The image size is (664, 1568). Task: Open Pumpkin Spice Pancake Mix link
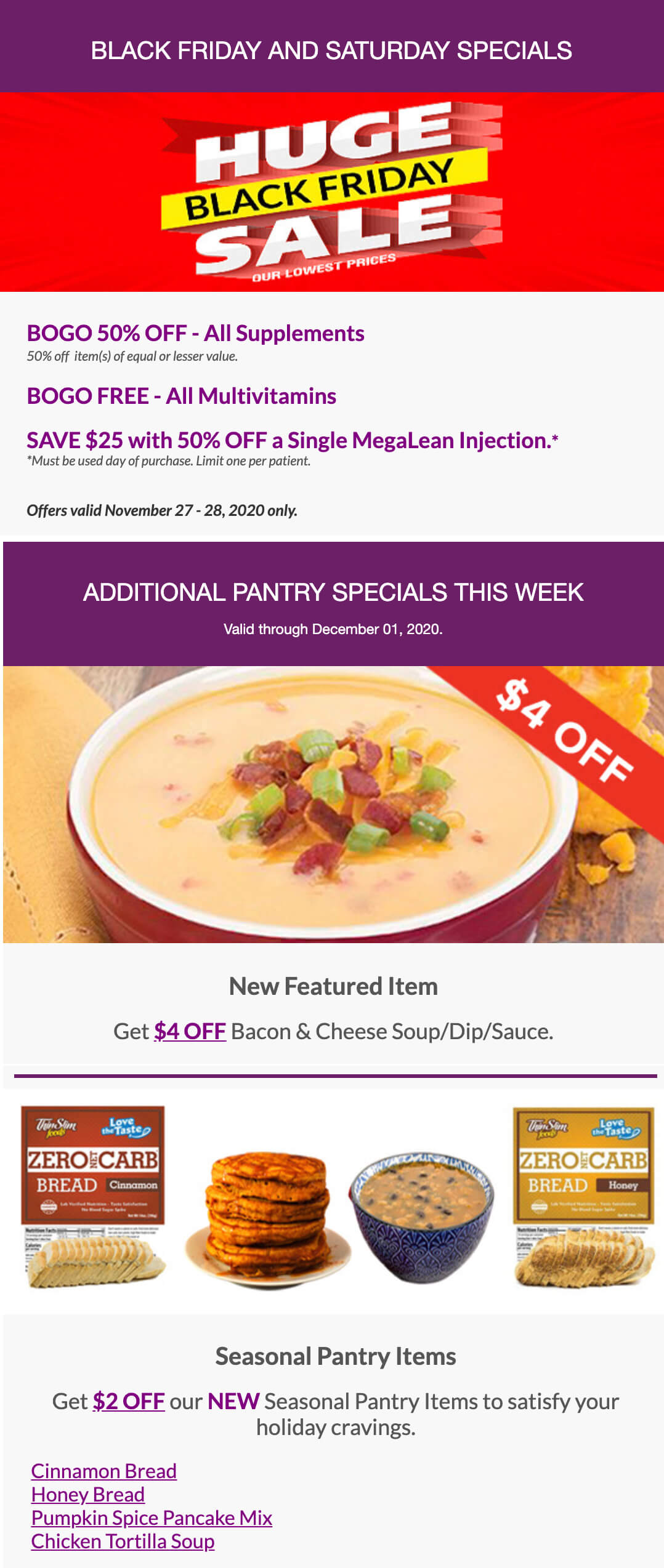coord(152,1518)
